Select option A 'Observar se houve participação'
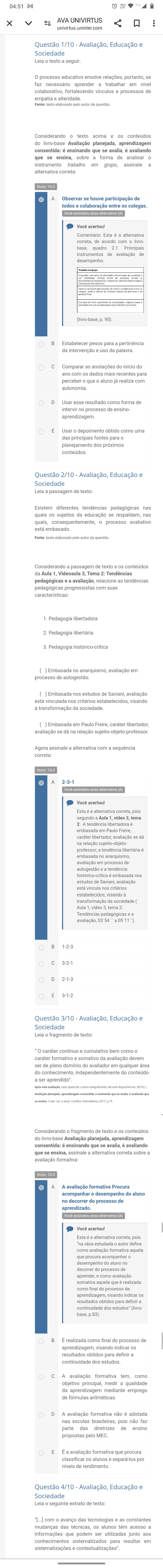 coord(41,200)
